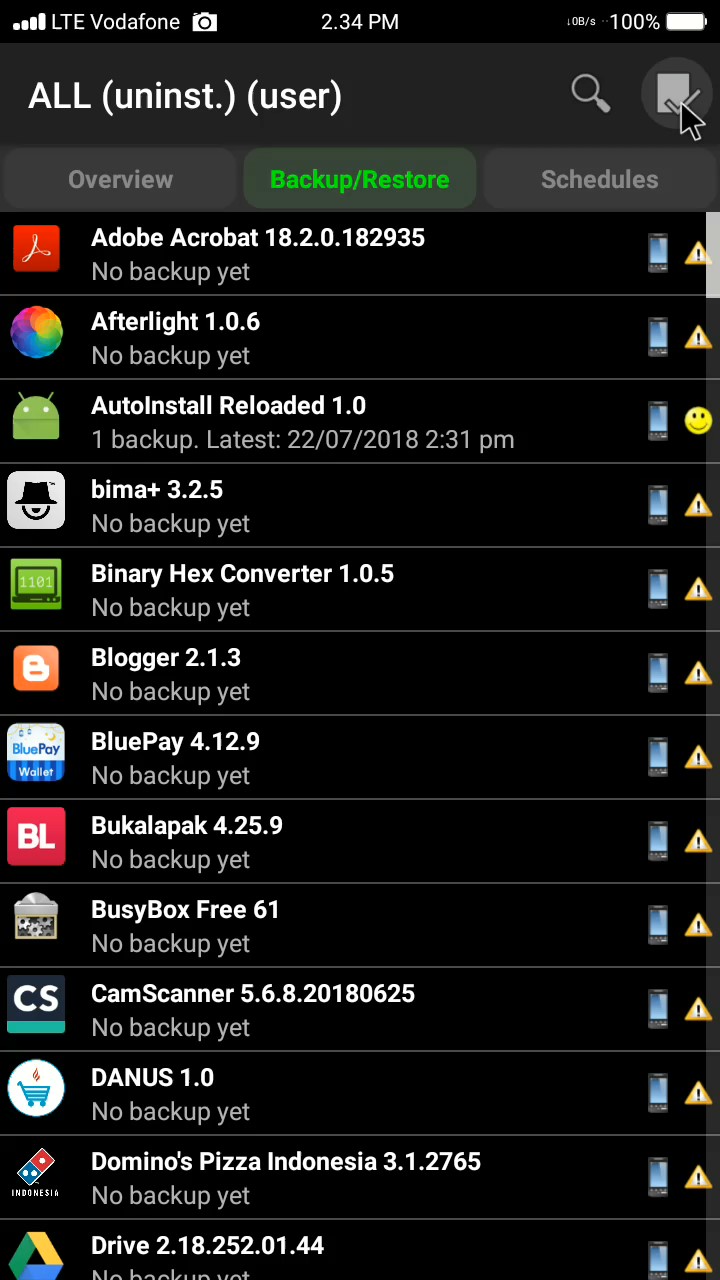Go to the Schedules tab
720x1280 pixels.
(599, 180)
